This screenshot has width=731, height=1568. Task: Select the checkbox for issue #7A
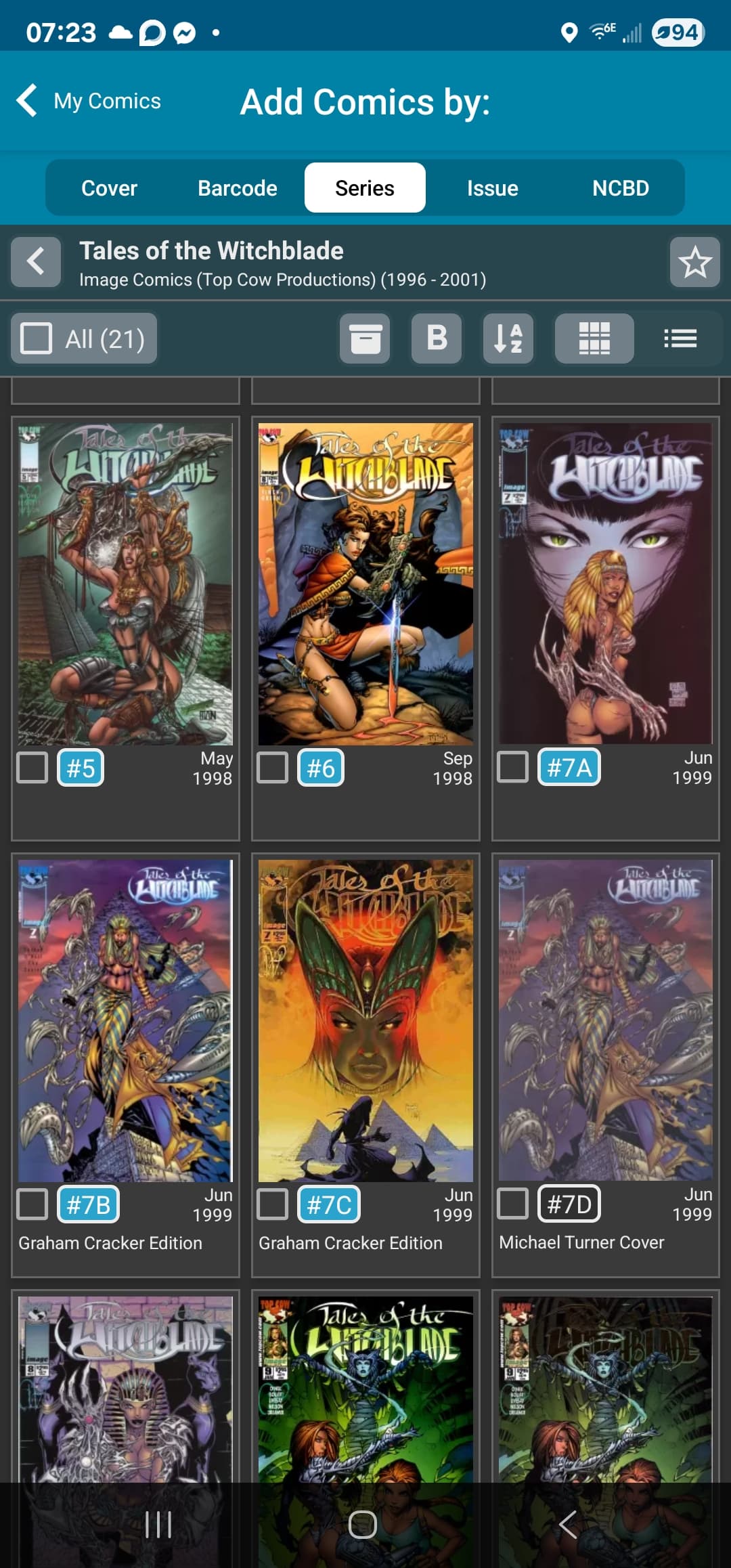pos(512,767)
